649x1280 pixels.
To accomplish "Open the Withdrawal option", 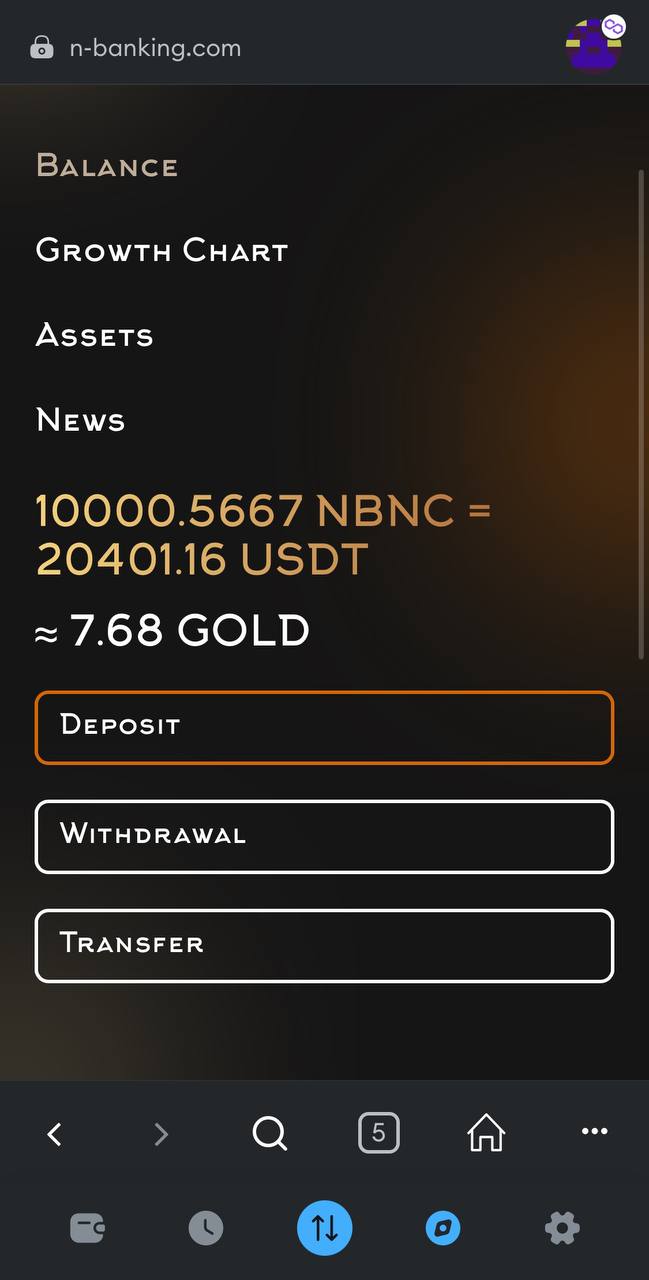I will pos(324,836).
